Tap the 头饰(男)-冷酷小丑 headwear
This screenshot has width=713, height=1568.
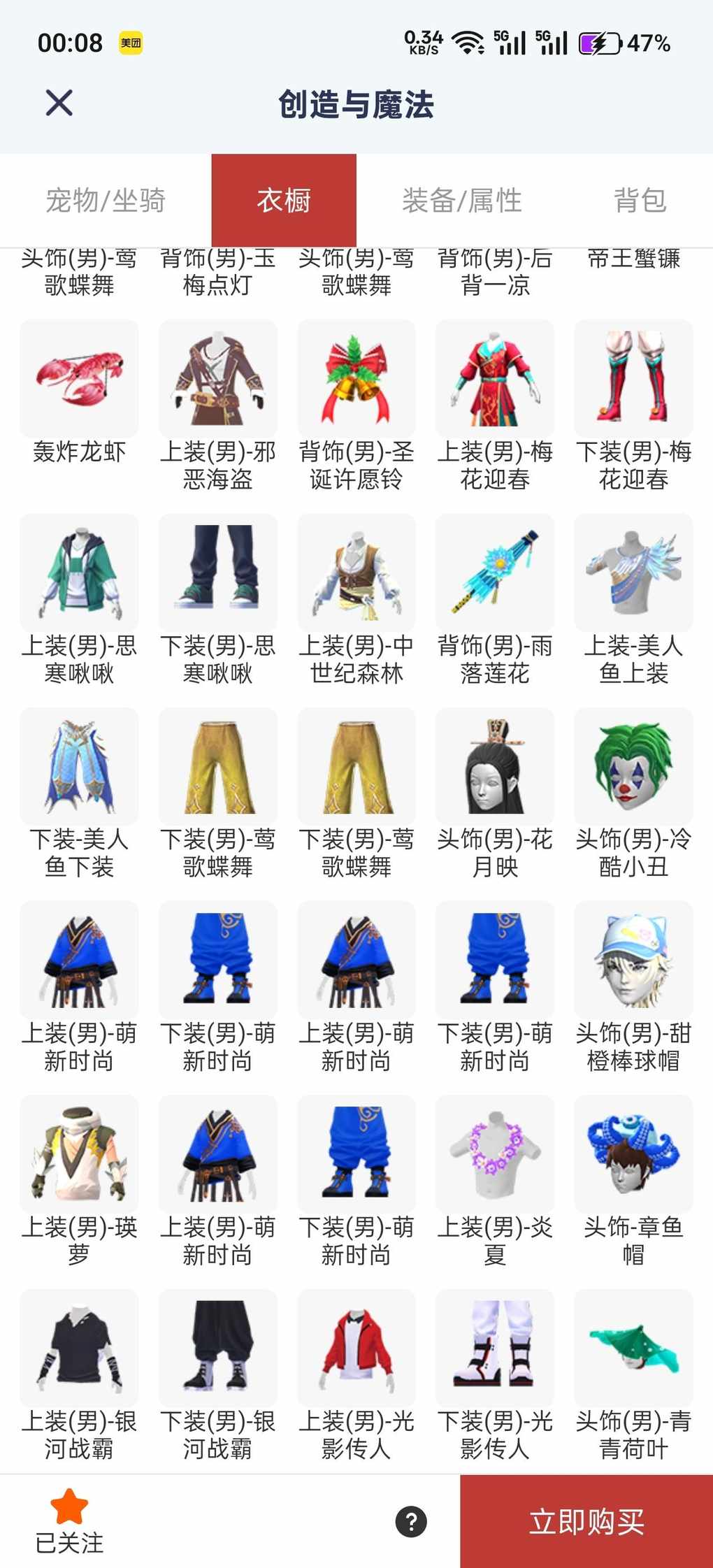(633, 767)
